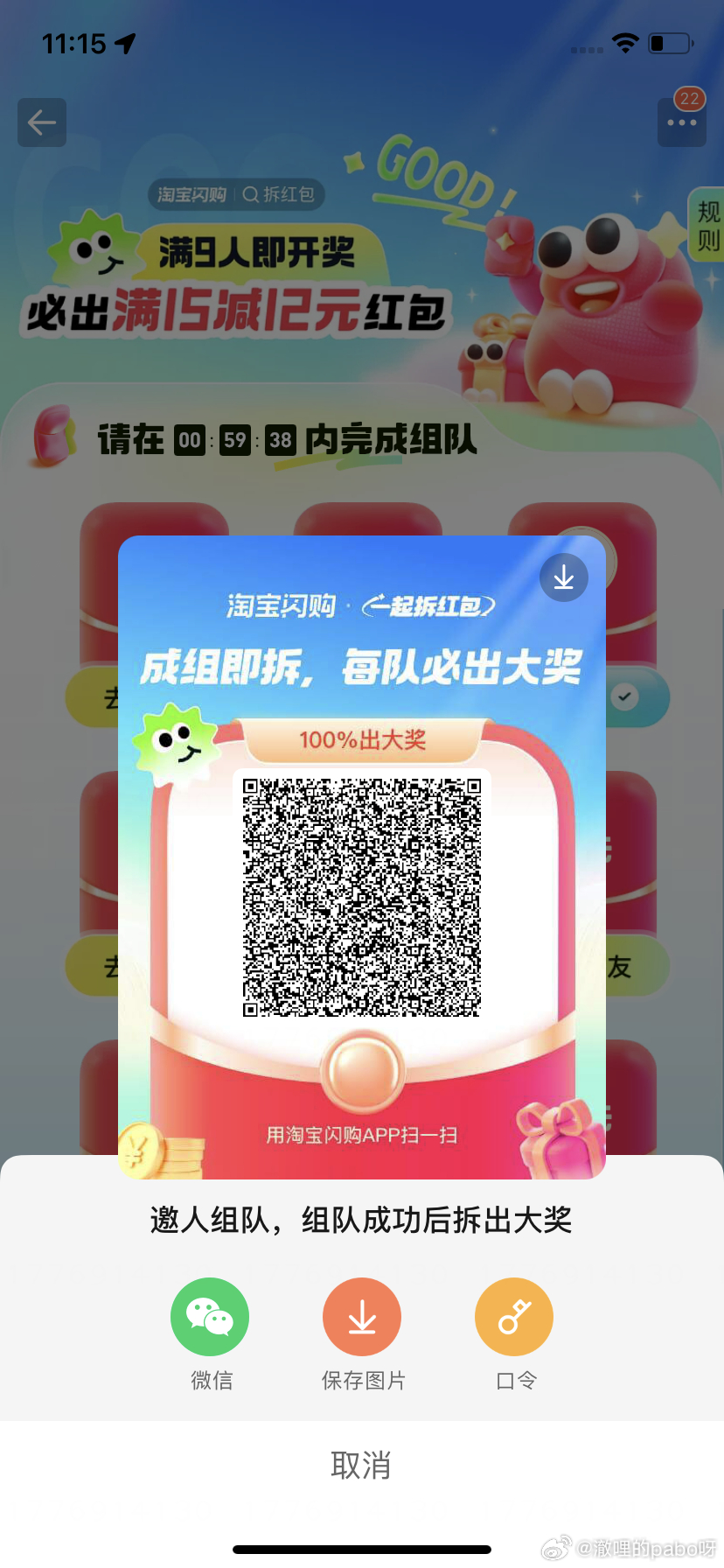Open the three-dot overflow menu
The width and height of the screenshot is (724, 1568).
(x=682, y=123)
